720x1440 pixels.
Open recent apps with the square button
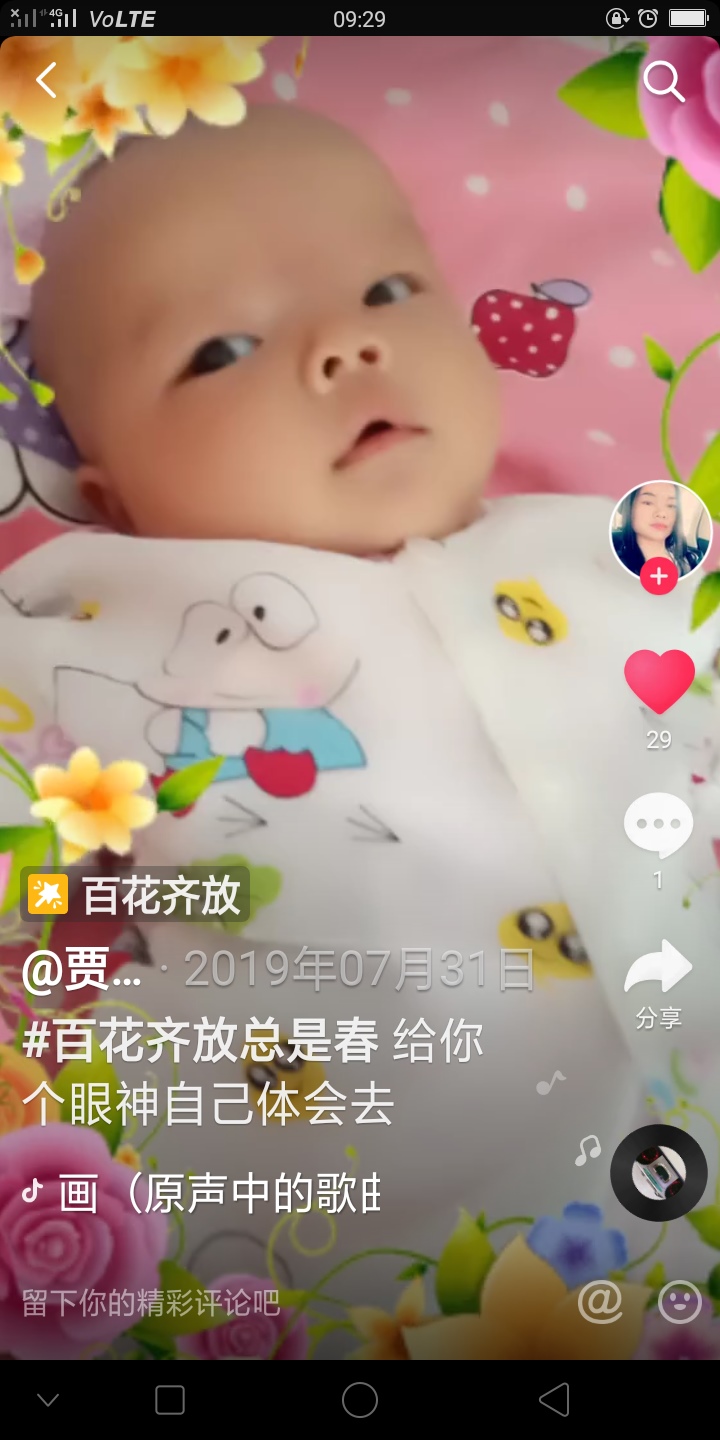click(170, 1400)
